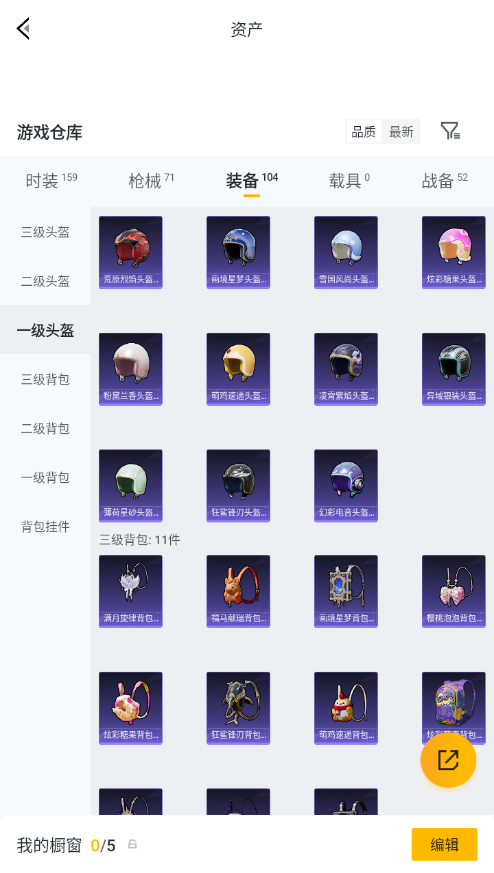Select 二级头盔 in the side list
The image size is (494, 873).
(45, 281)
